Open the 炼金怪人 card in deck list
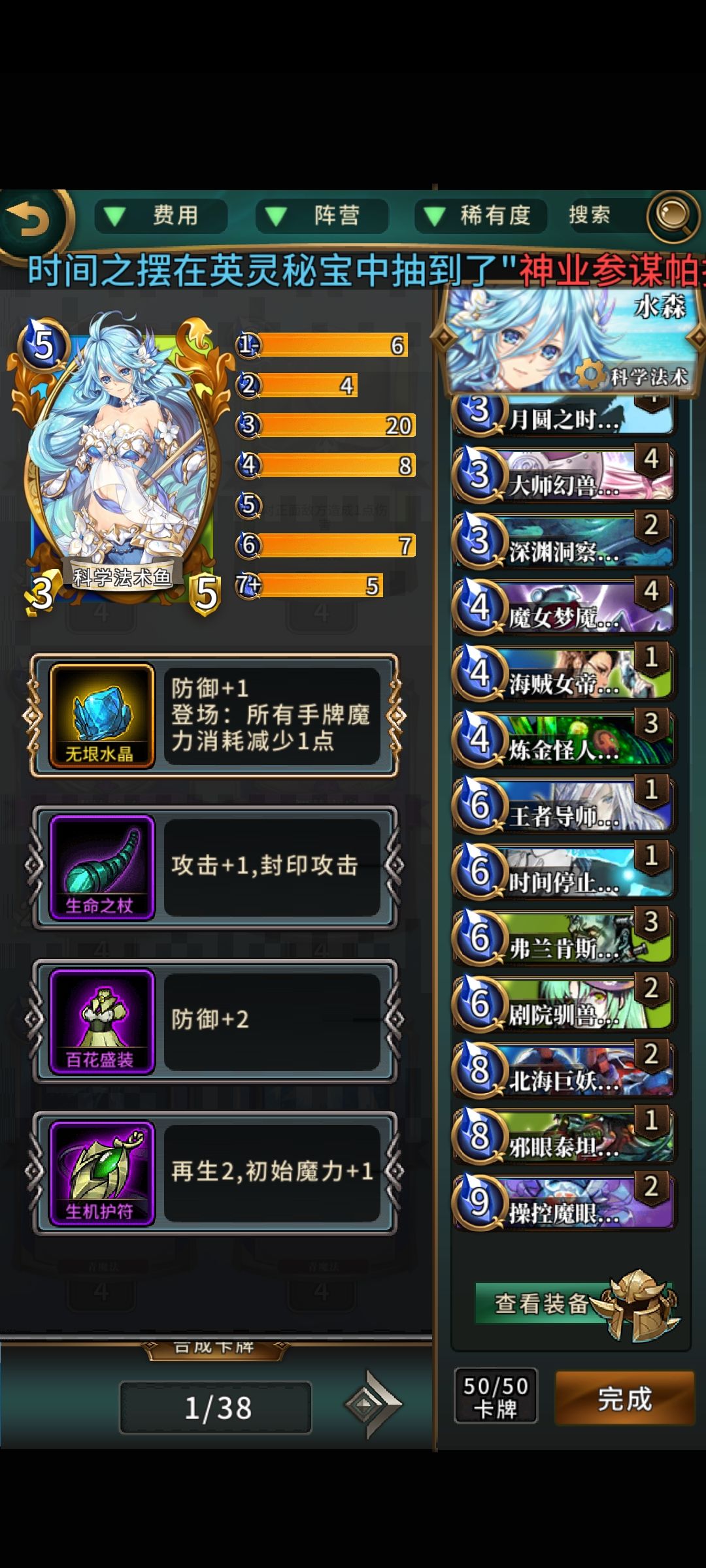706x1568 pixels. click(x=563, y=740)
